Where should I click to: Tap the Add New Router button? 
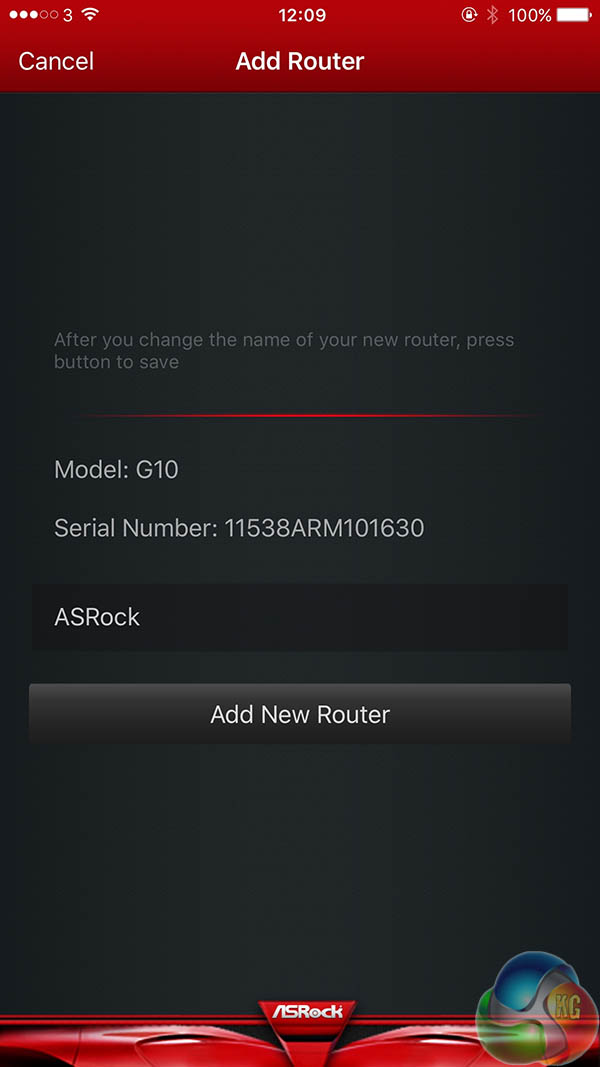300,714
